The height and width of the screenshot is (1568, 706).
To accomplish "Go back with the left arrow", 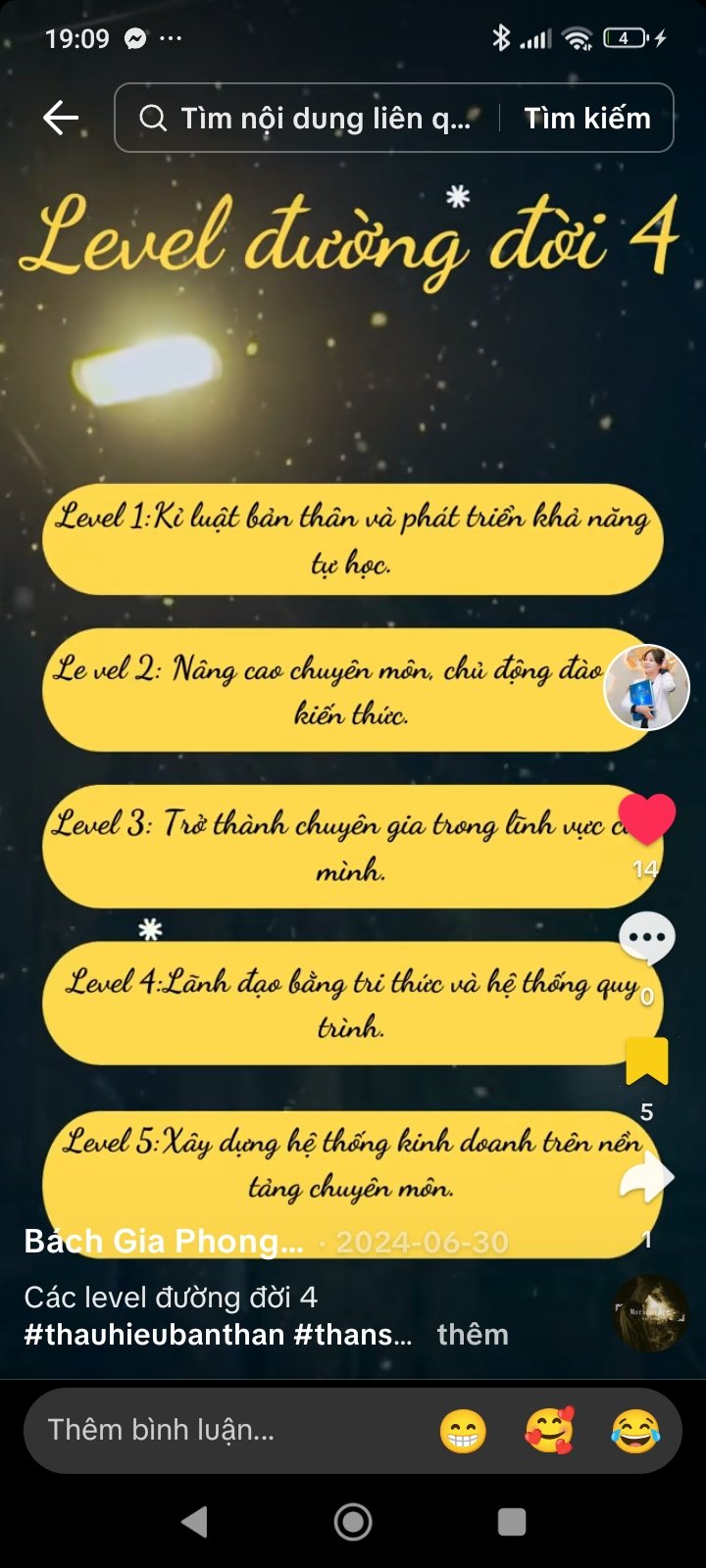I will click(61, 118).
